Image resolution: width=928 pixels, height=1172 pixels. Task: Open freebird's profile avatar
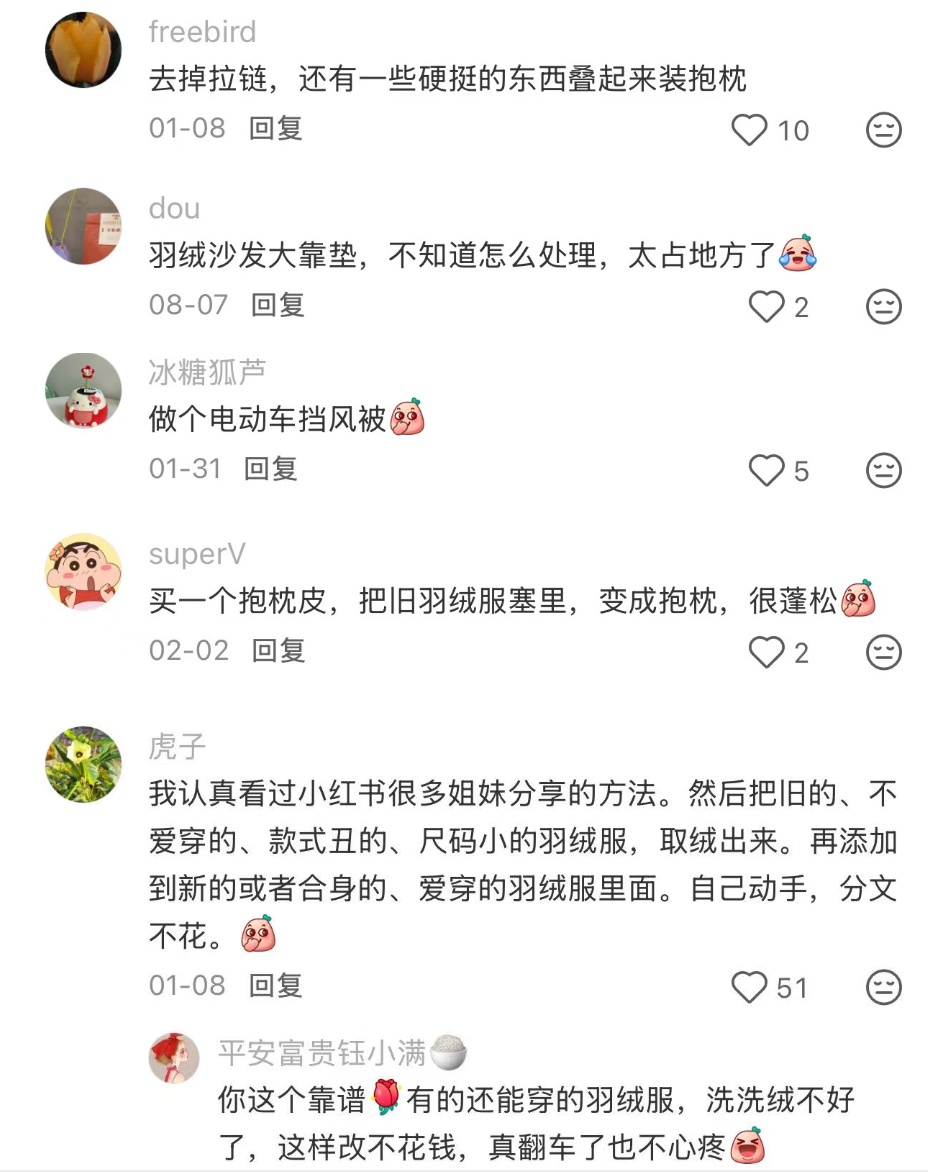pyautogui.click(x=83, y=50)
